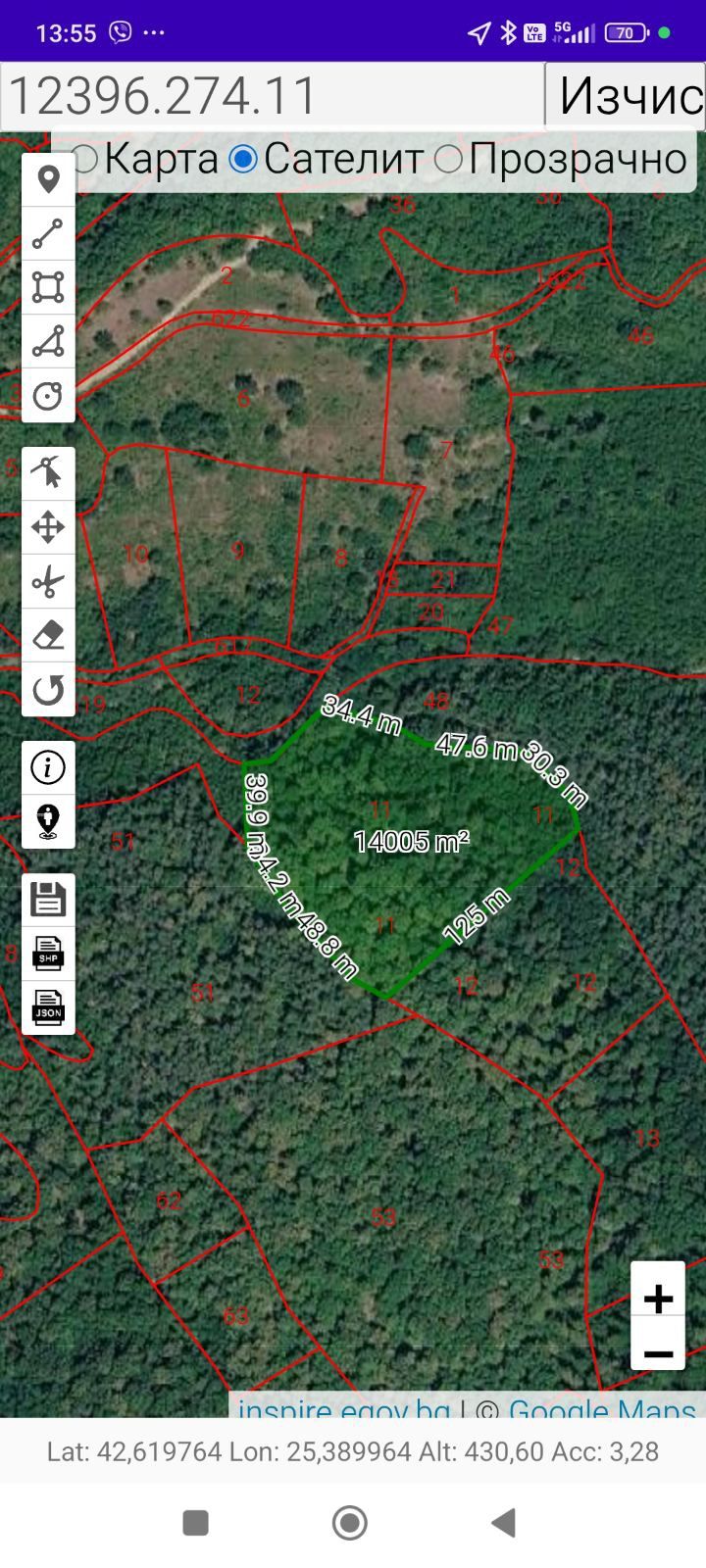Zoom out the map with minus
706x1568 pixels.
click(x=658, y=1353)
